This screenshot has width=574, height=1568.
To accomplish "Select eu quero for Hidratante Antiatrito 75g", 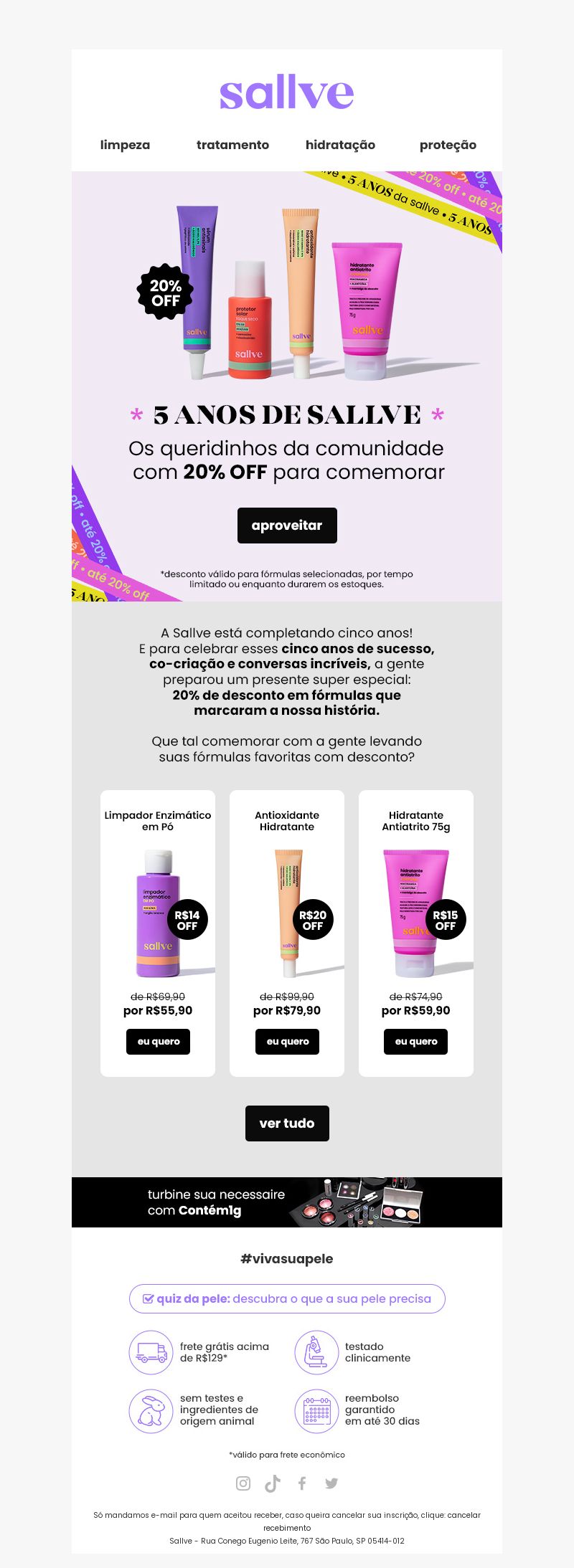I will coord(416,1042).
